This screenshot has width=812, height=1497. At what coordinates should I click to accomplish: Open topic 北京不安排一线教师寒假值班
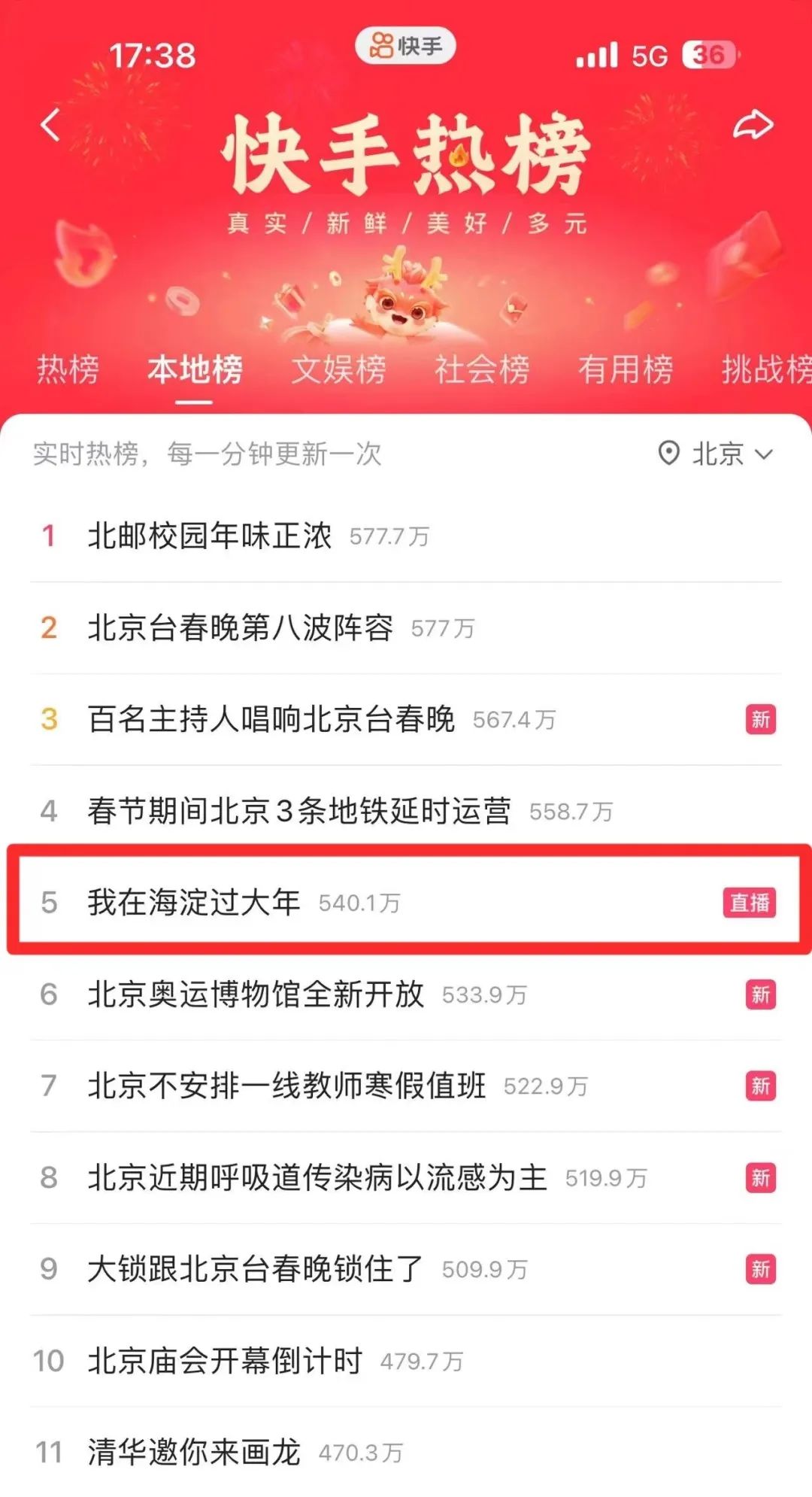point(286,1086)
